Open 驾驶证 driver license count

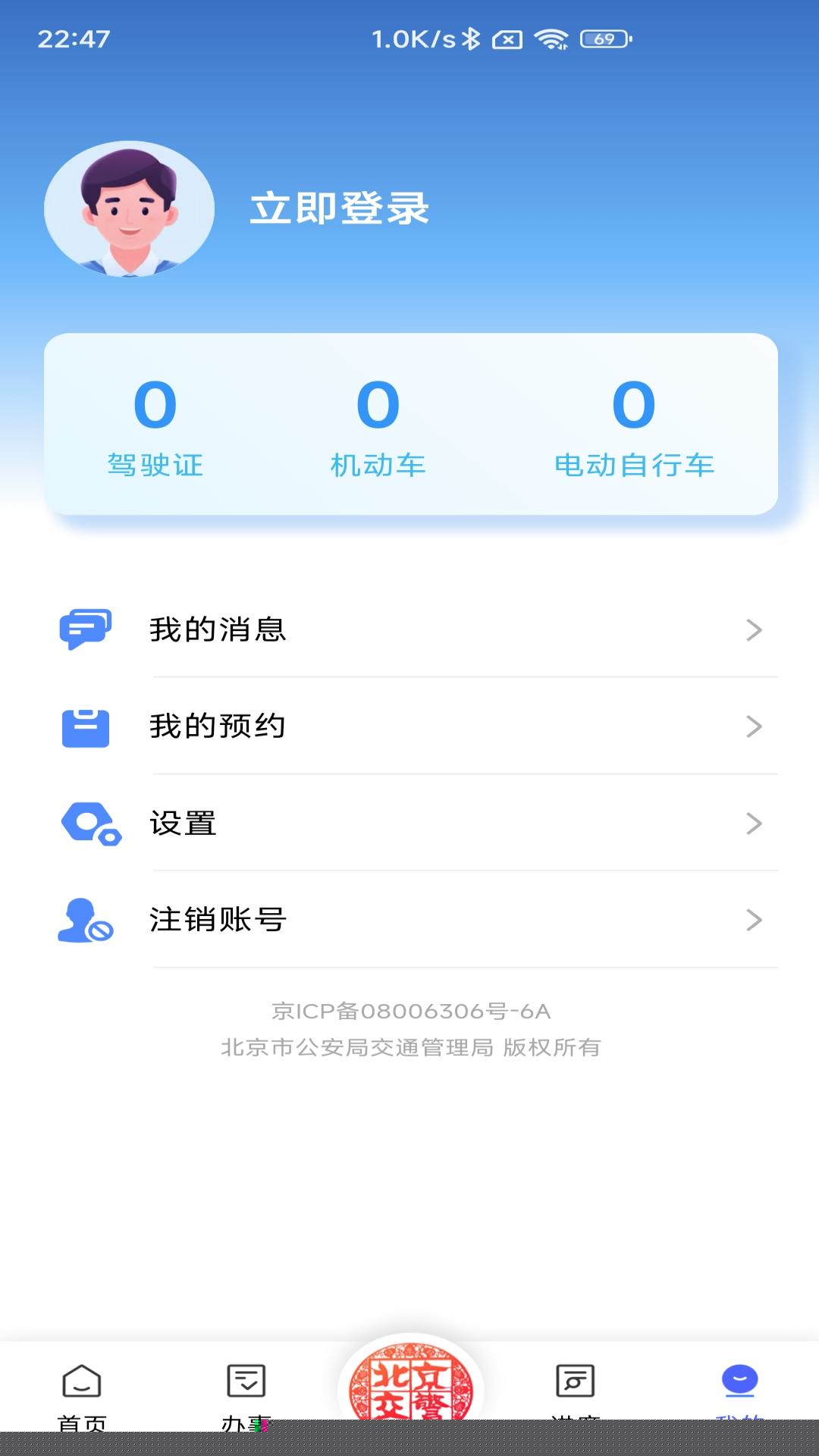pyautogui.click(x=155, y=426)
